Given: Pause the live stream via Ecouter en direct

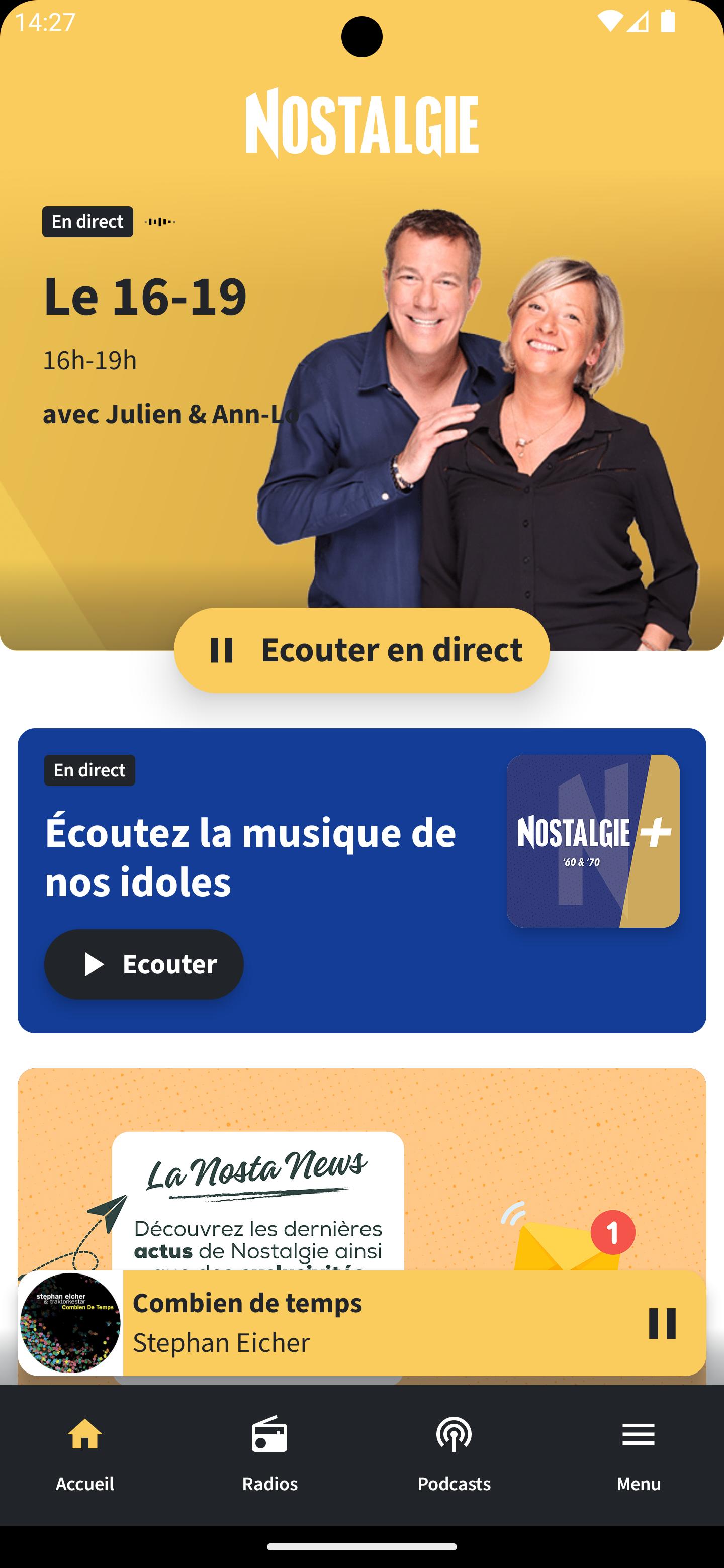Looking at the screenshot, I should click(x=361, y=649).
